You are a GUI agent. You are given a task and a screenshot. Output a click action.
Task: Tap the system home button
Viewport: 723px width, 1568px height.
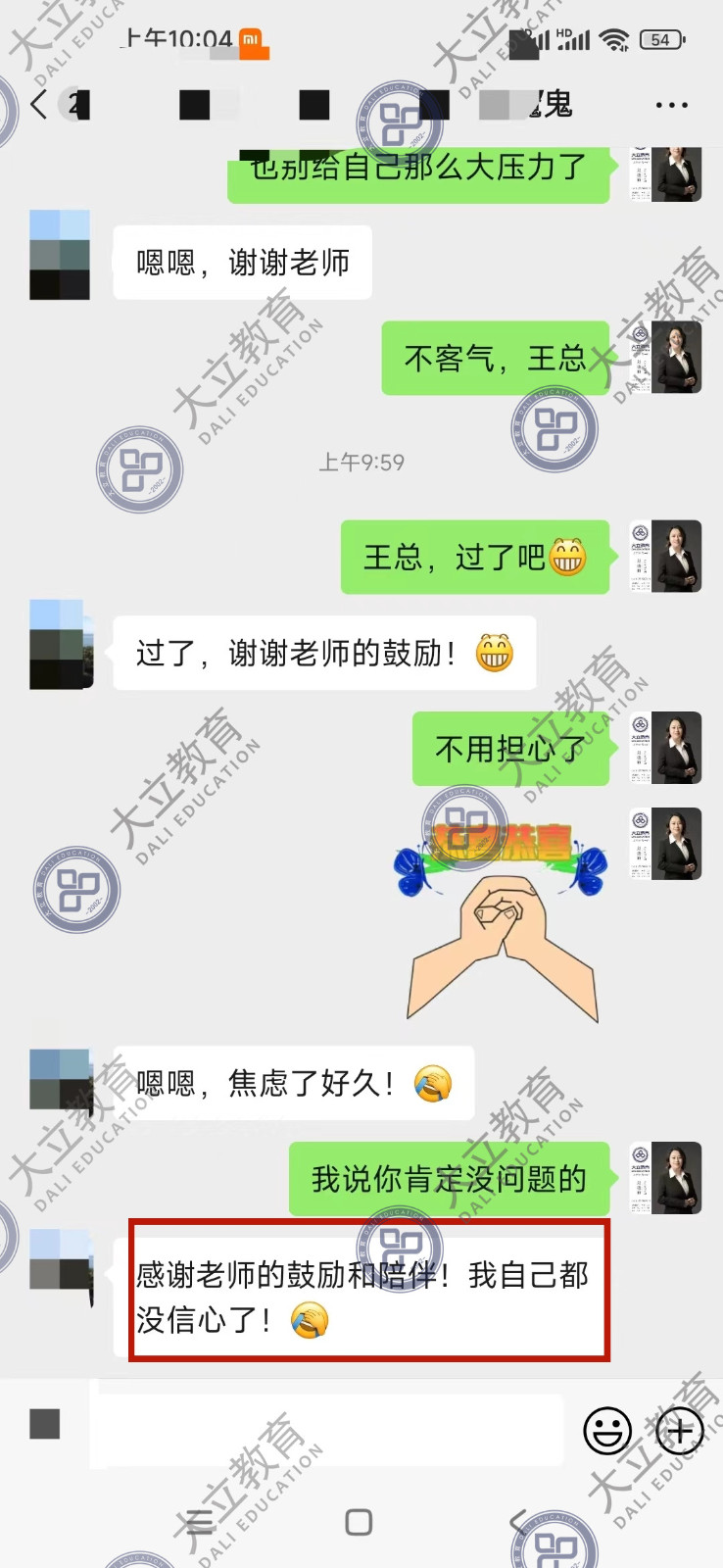coord(360,1522)
